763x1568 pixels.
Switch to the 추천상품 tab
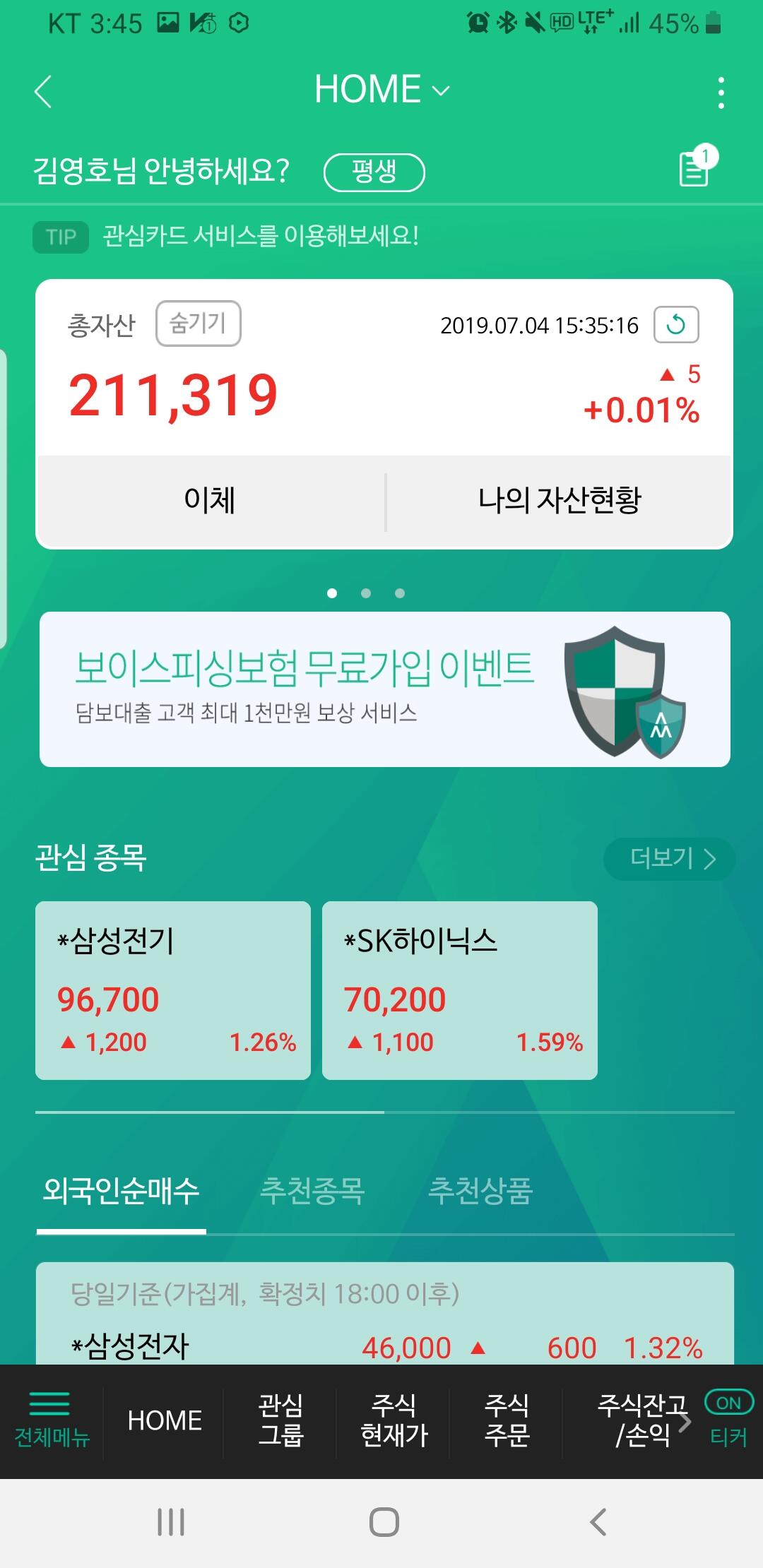480,1191
